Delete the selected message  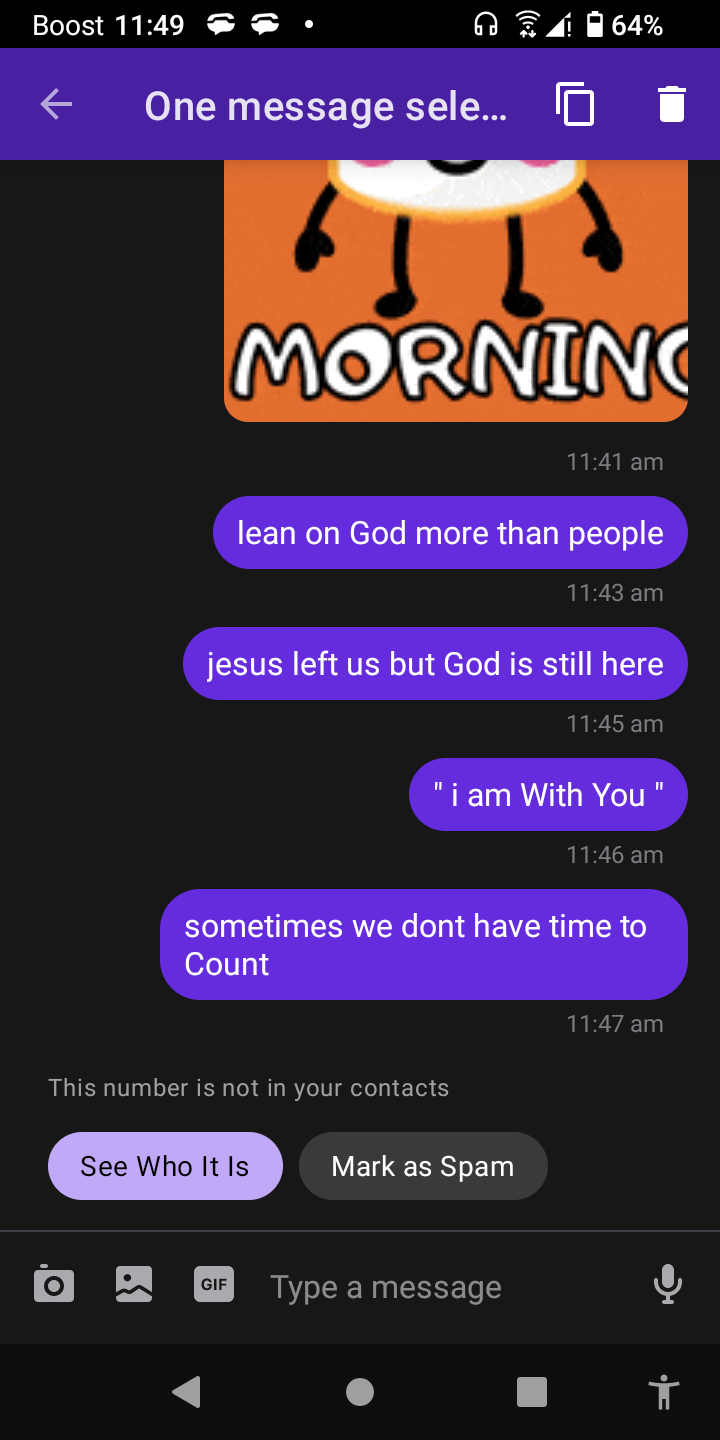tap(672, 104)
